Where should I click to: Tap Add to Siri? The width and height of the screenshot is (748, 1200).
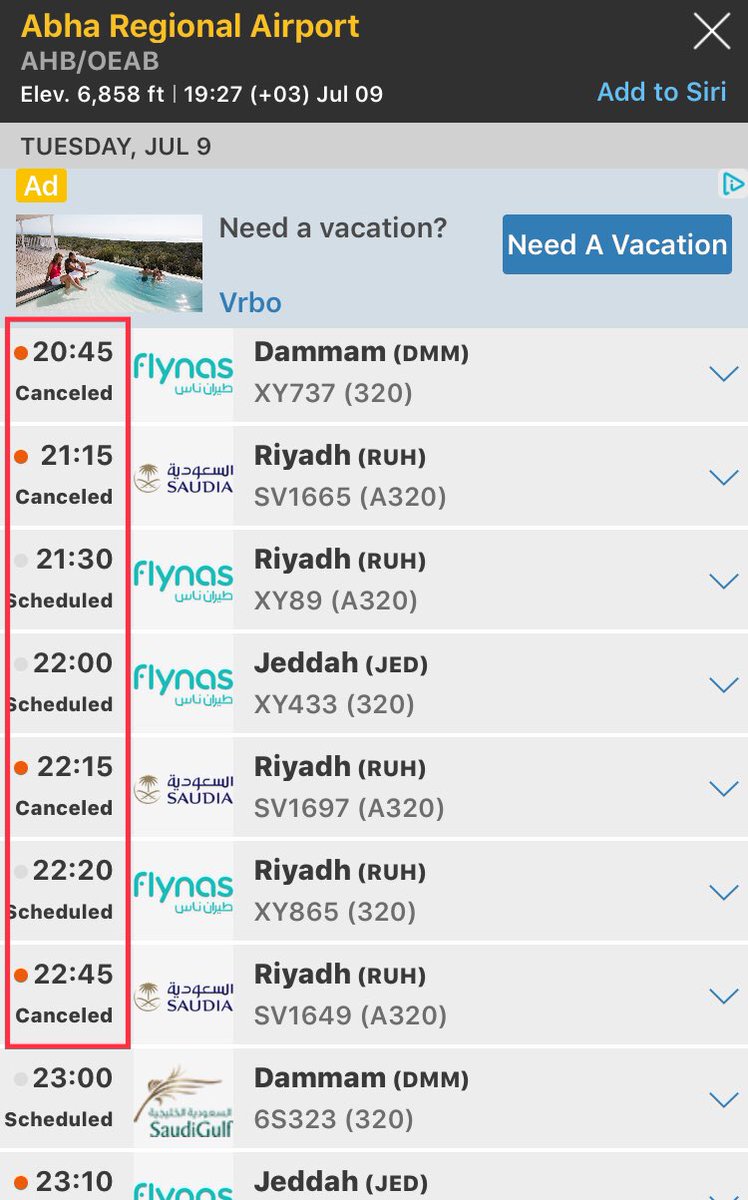[x=661, y=92]
